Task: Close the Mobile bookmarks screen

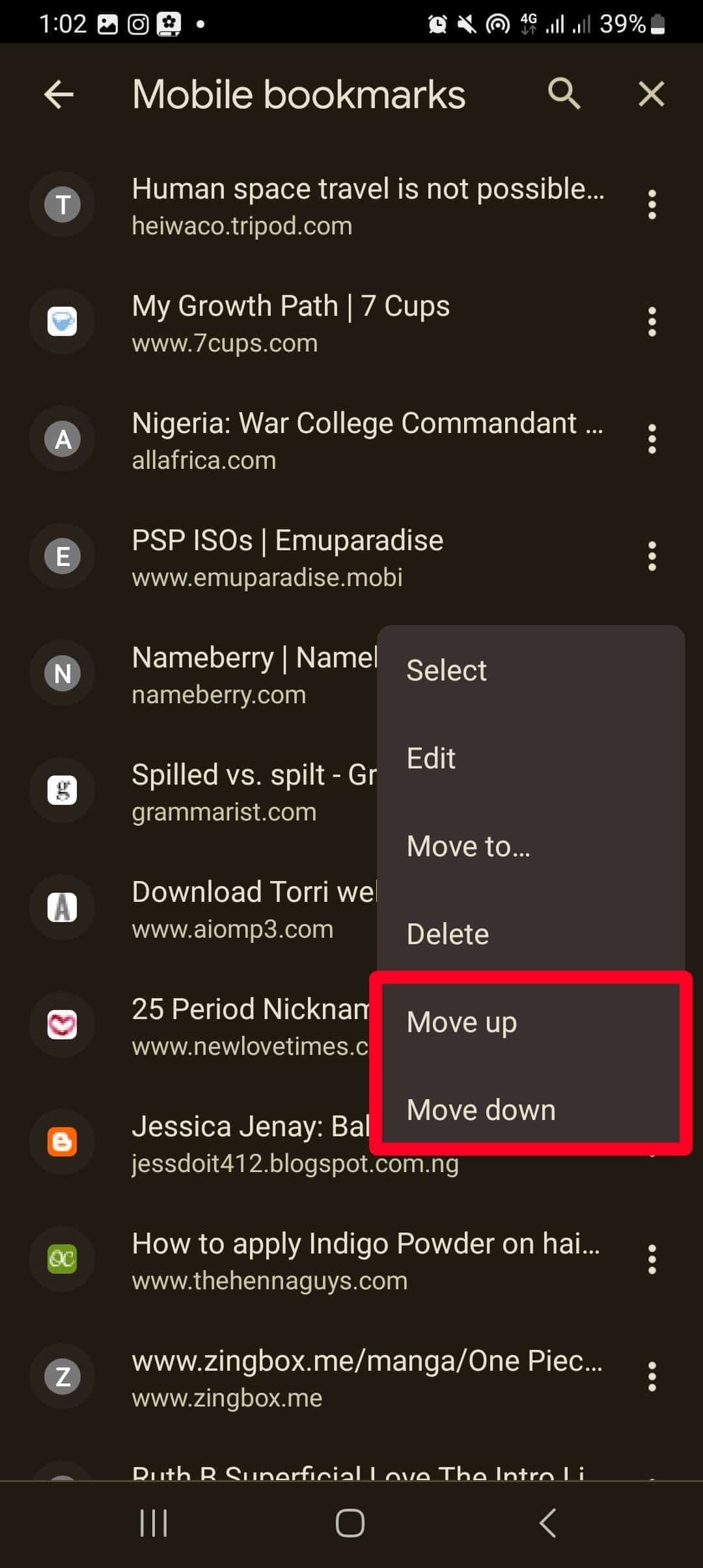Action: (651, 94)
